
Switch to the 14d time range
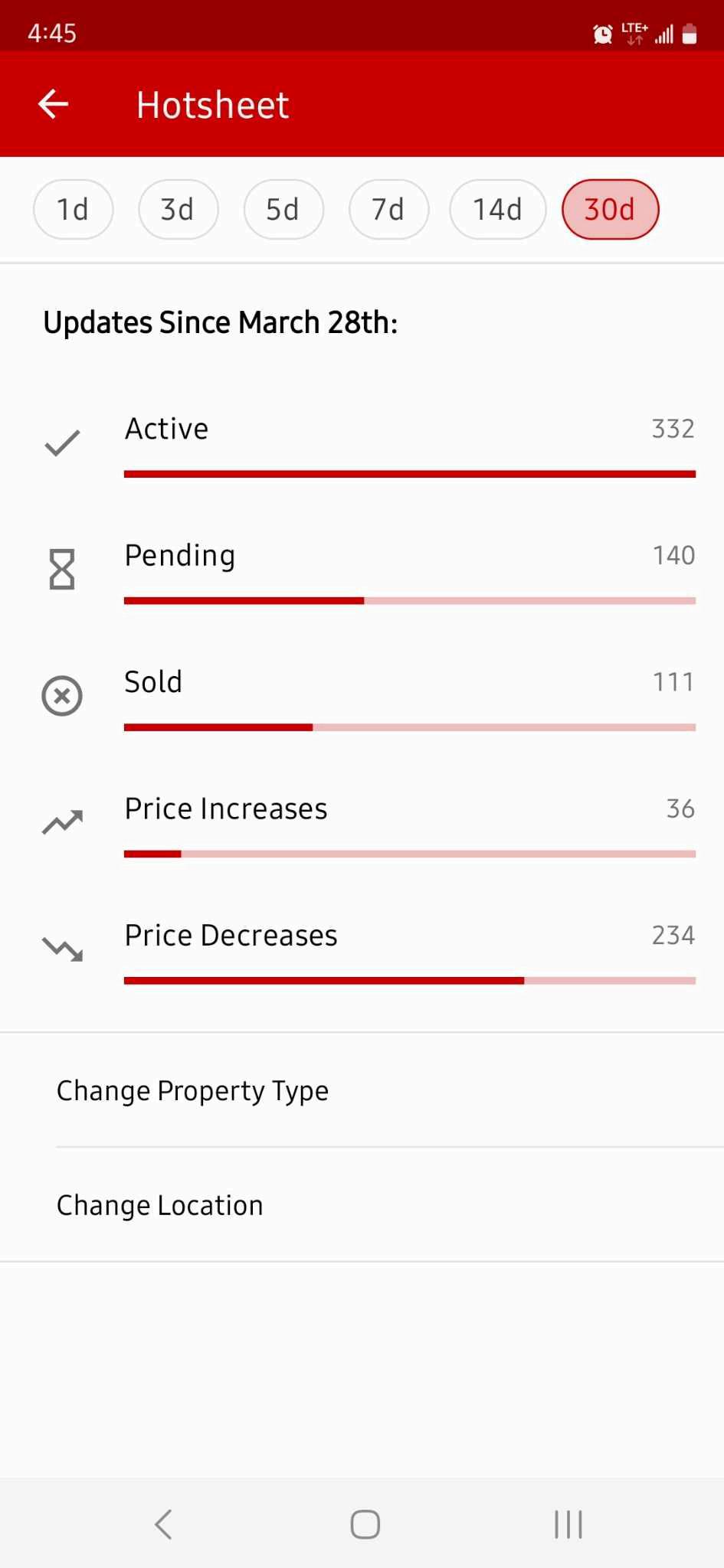[x=497, y=209]
